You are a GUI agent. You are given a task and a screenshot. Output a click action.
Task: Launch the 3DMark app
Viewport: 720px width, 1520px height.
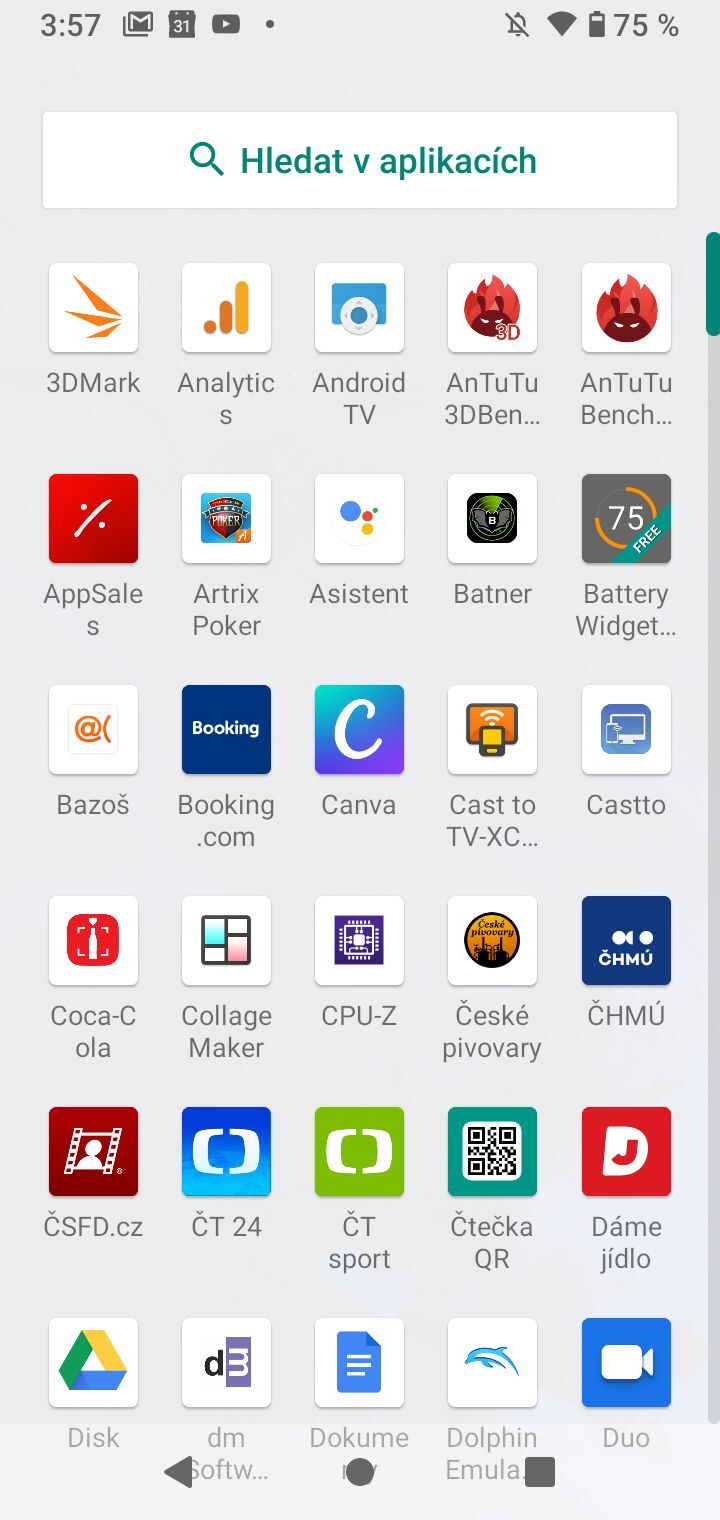tap(93, 308)
